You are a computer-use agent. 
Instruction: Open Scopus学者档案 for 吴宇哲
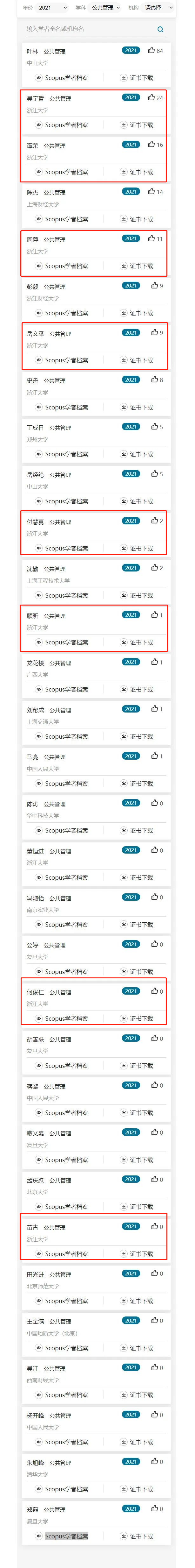click(x=62, y=125)
